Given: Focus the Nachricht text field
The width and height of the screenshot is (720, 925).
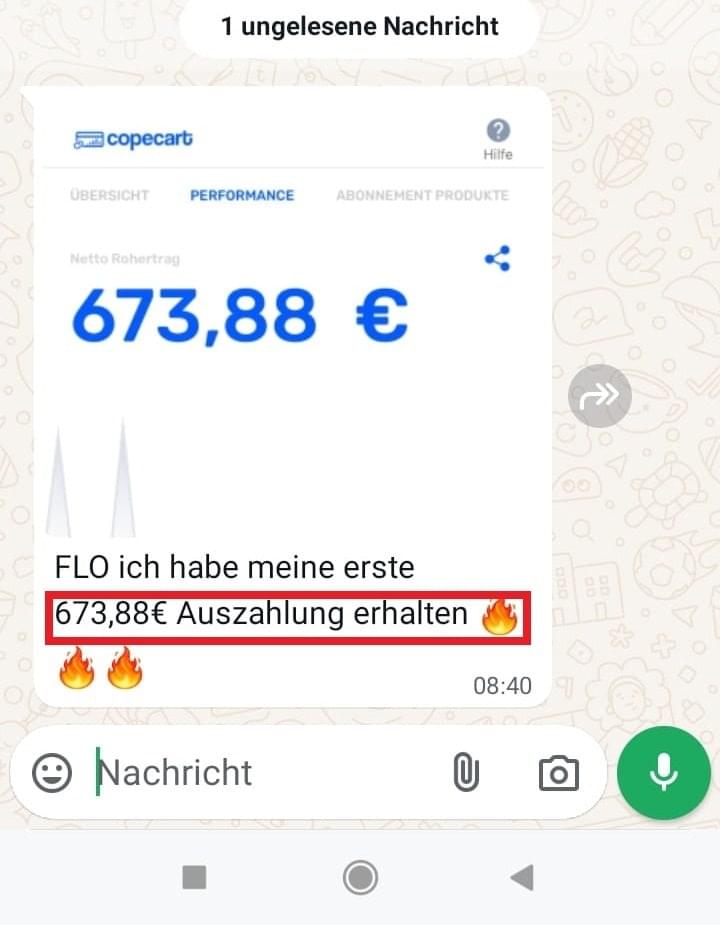Looking at the screenshot, I should [260, 773].
